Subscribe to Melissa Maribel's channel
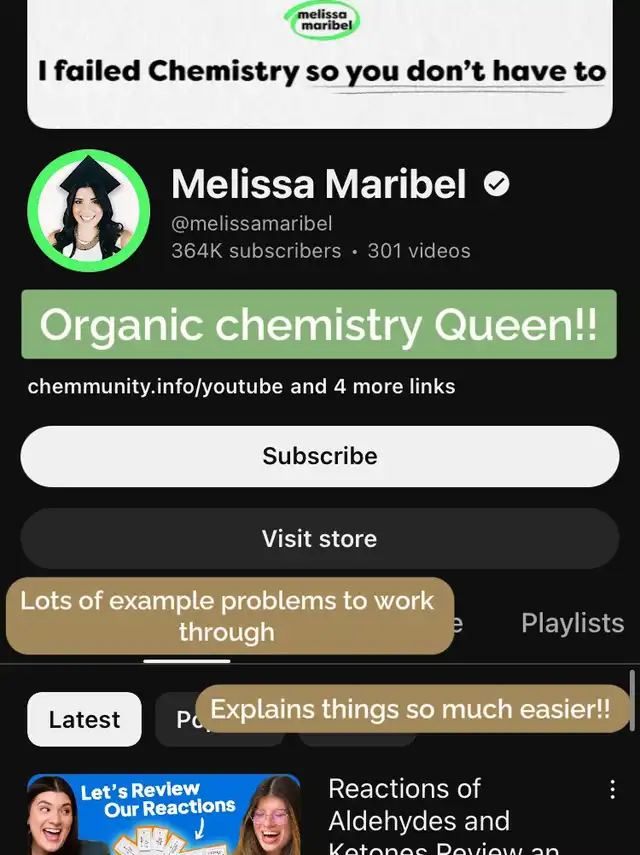Image resolution: width=640 pixels, height=855 pixels. click(x=320, y=456)
